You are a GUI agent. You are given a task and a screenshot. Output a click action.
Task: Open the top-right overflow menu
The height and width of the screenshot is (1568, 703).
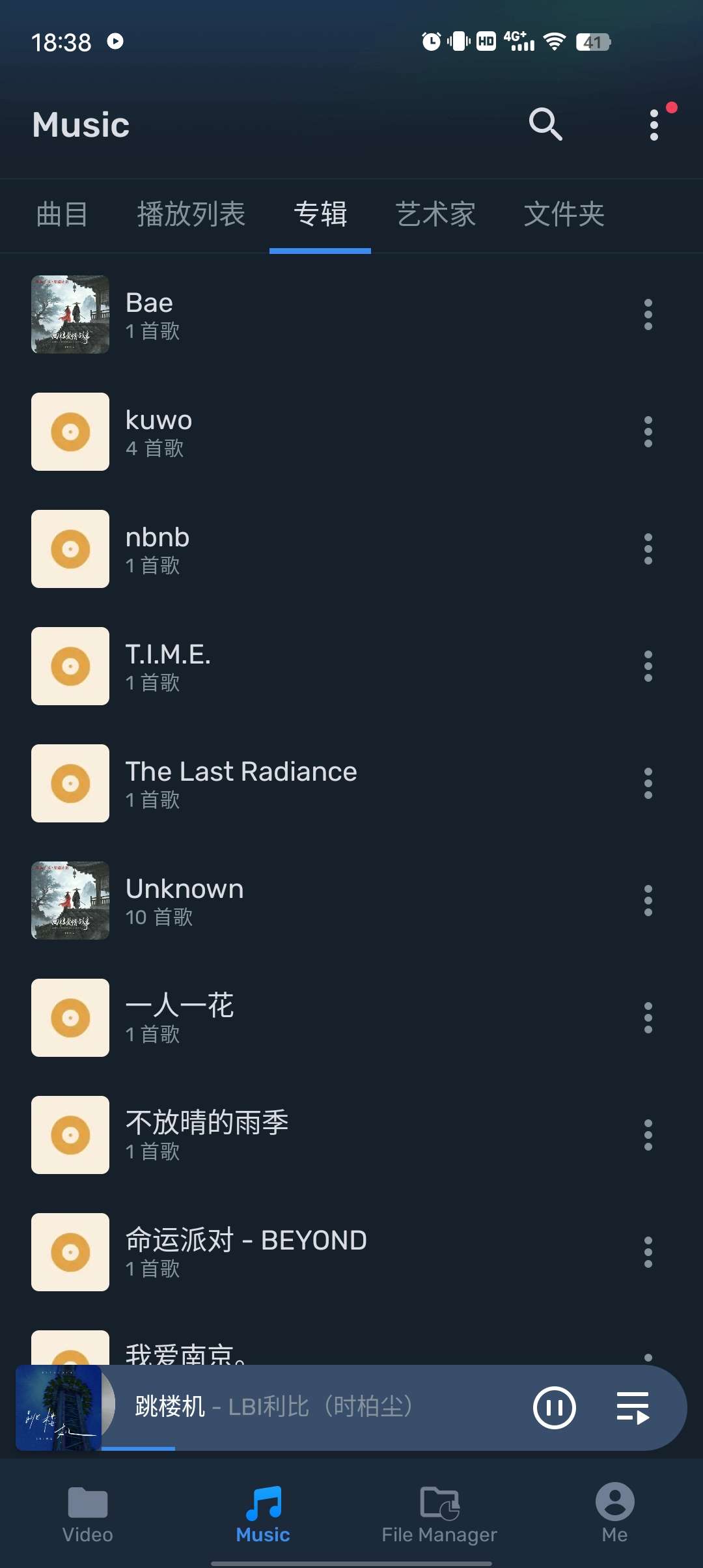pos(654,124)
